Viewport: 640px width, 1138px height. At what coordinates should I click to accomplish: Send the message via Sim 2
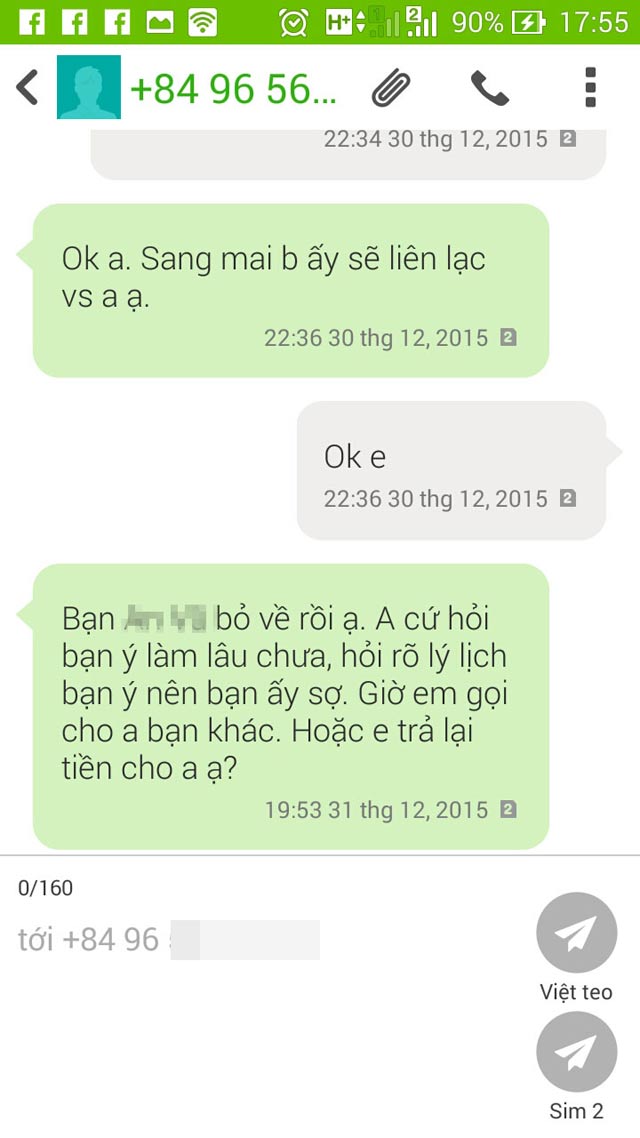pyautogui.click(x=576, y=1052)
